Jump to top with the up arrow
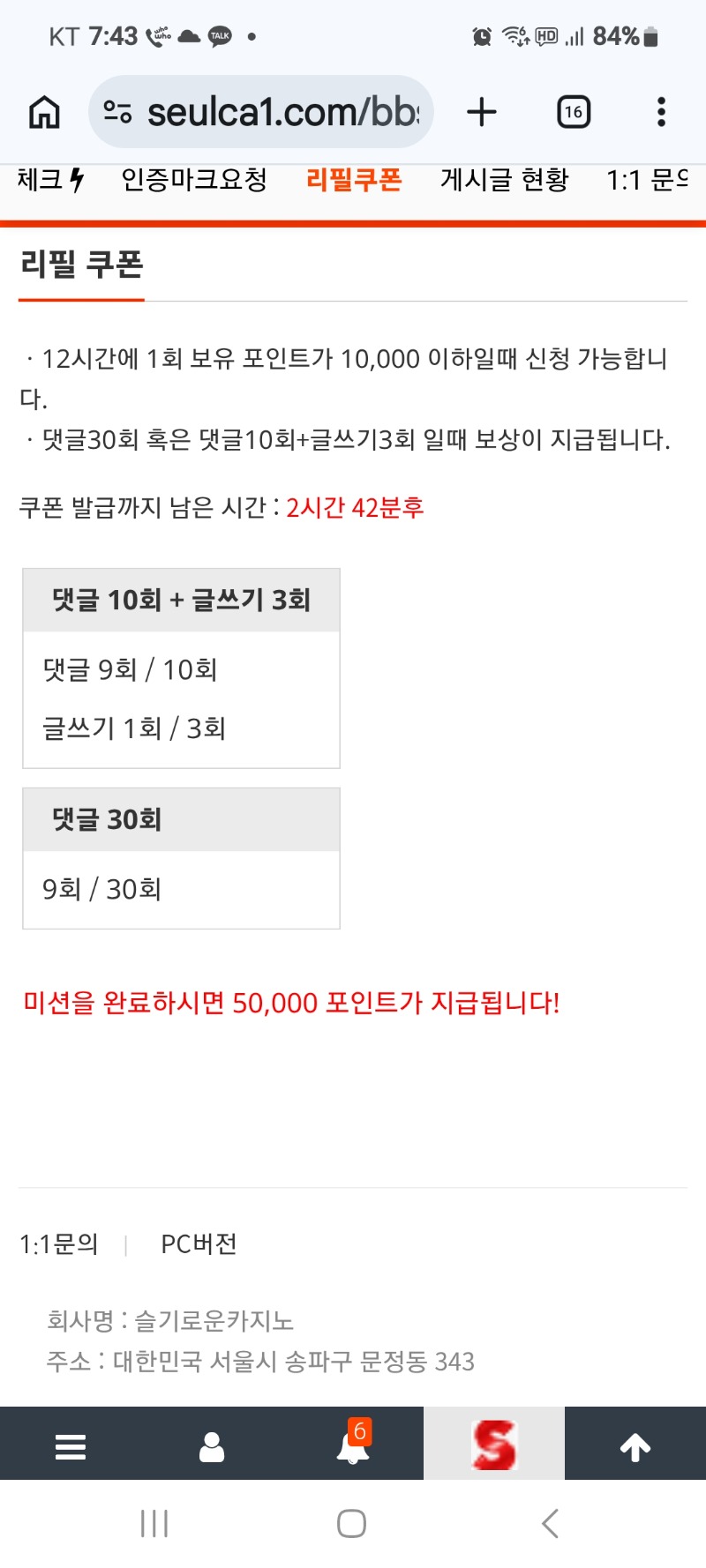The width and height of the screenshot is (706, 1568). tap(635, 1446)
